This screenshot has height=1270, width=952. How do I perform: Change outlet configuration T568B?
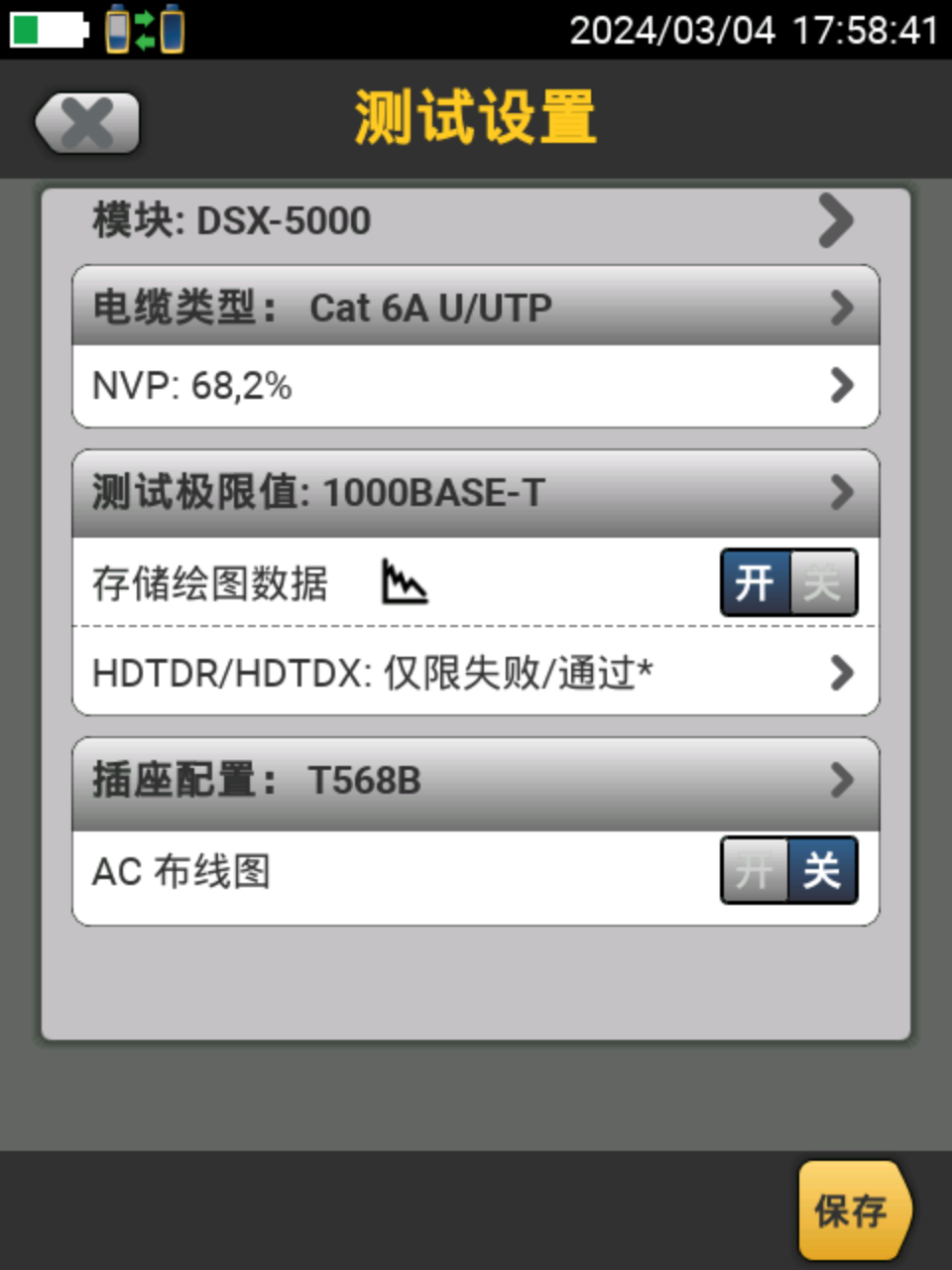point(476,781)
